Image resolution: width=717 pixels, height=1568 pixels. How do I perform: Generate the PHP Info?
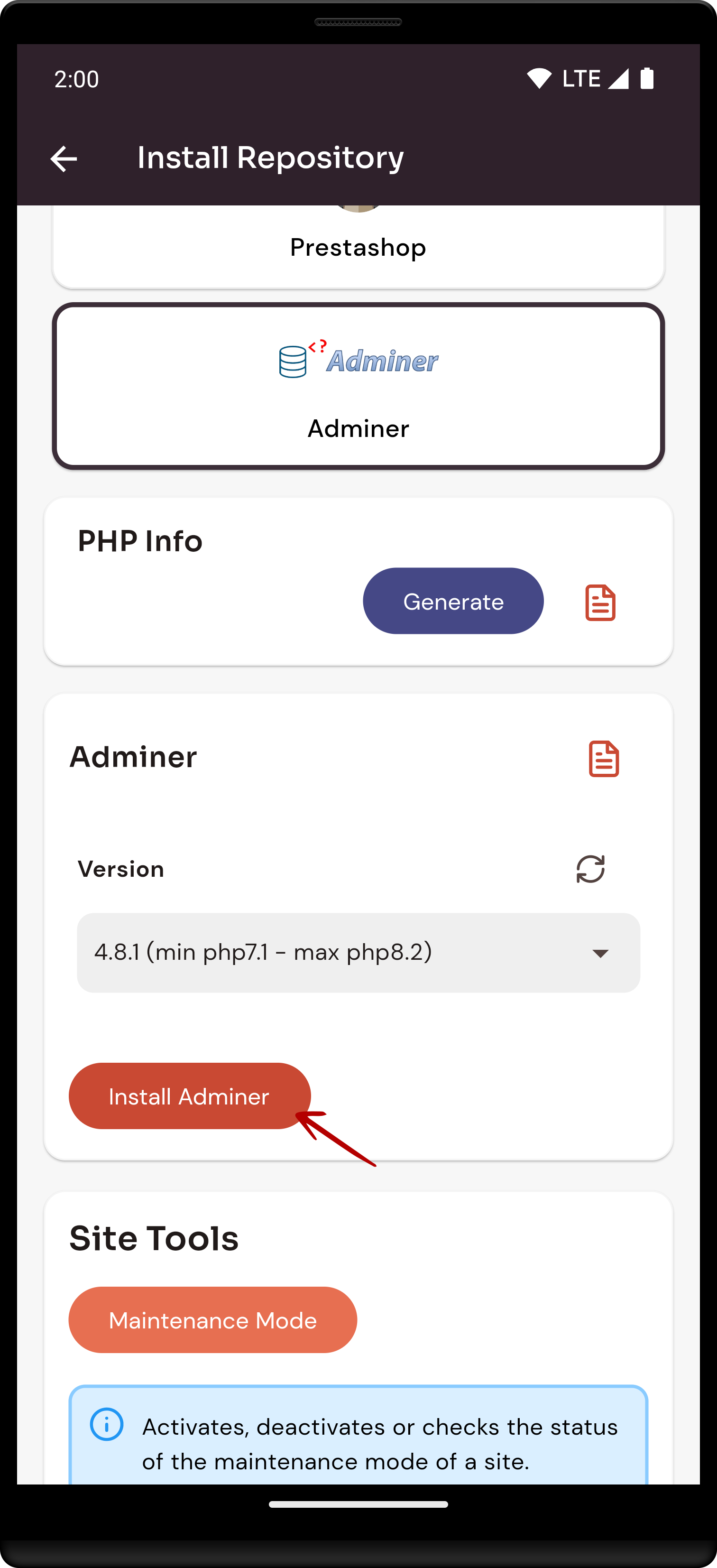coord(453,601)
